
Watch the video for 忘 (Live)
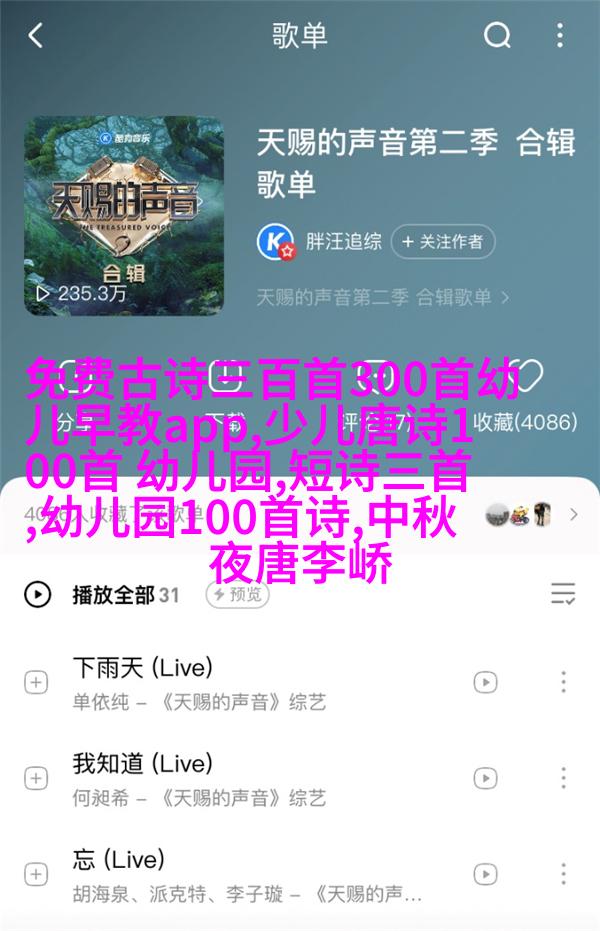coord(485,874)
